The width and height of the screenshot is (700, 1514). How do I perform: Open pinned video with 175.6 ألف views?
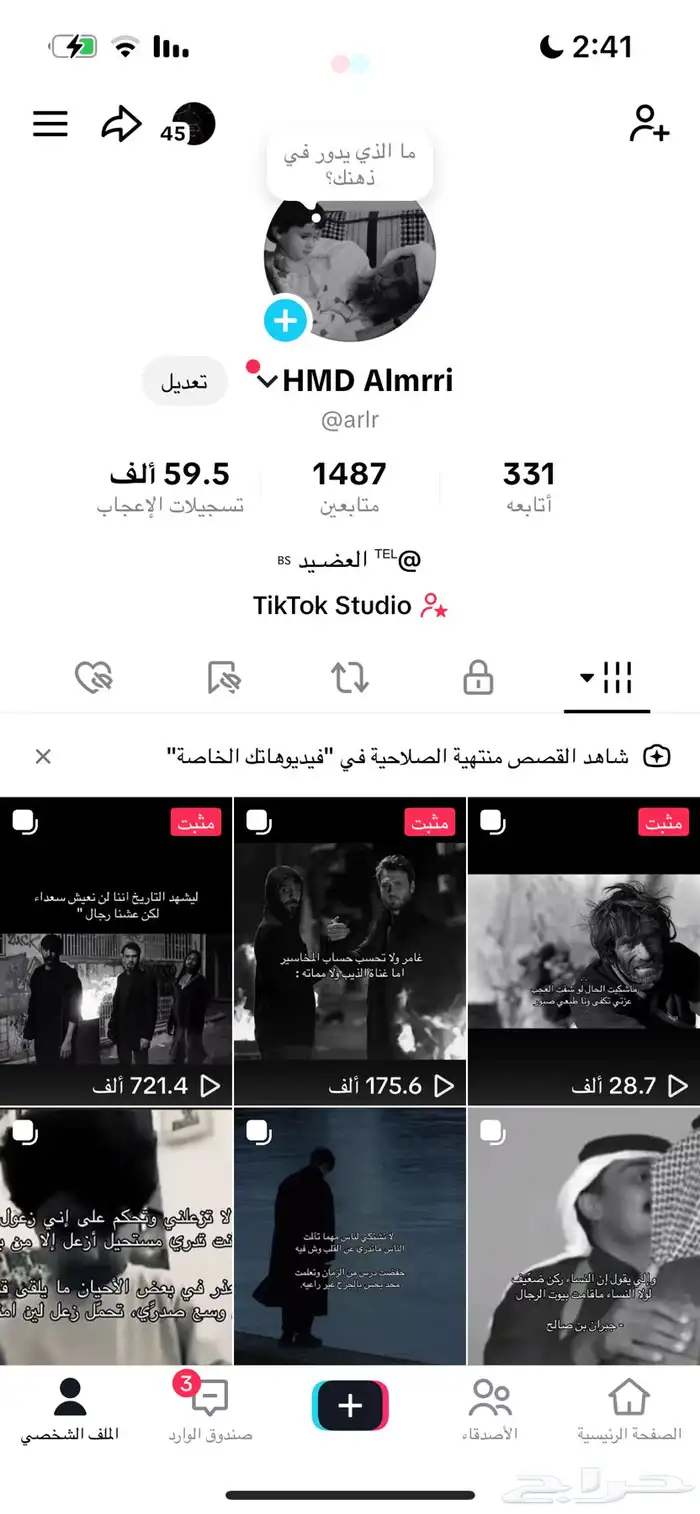point(350,950)
